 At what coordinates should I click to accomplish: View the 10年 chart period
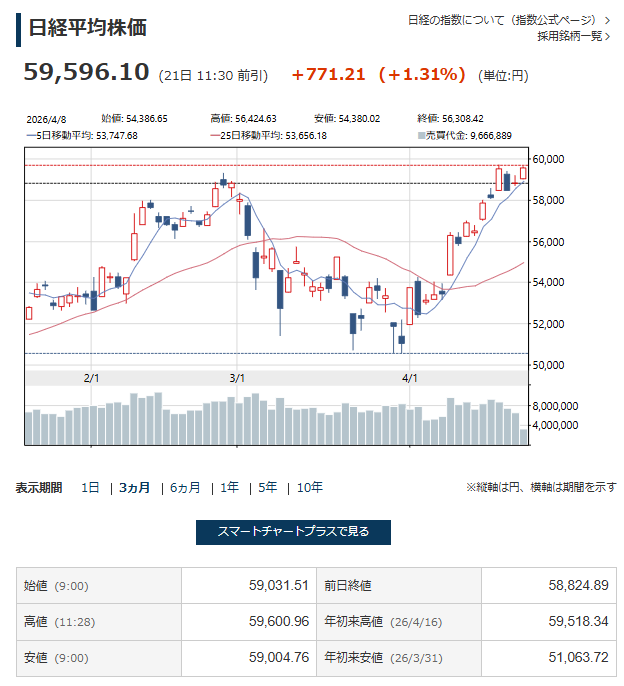tap(310, 487)
